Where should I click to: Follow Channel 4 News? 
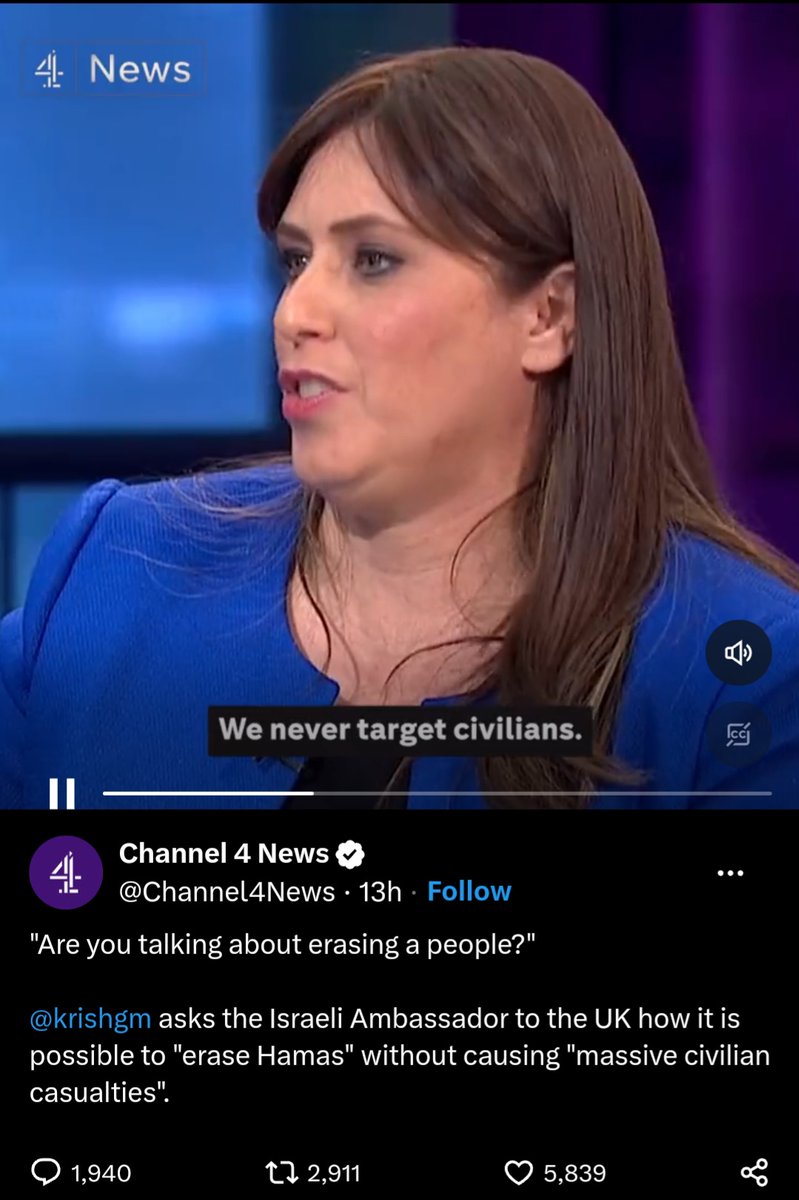tap(469, 891)
